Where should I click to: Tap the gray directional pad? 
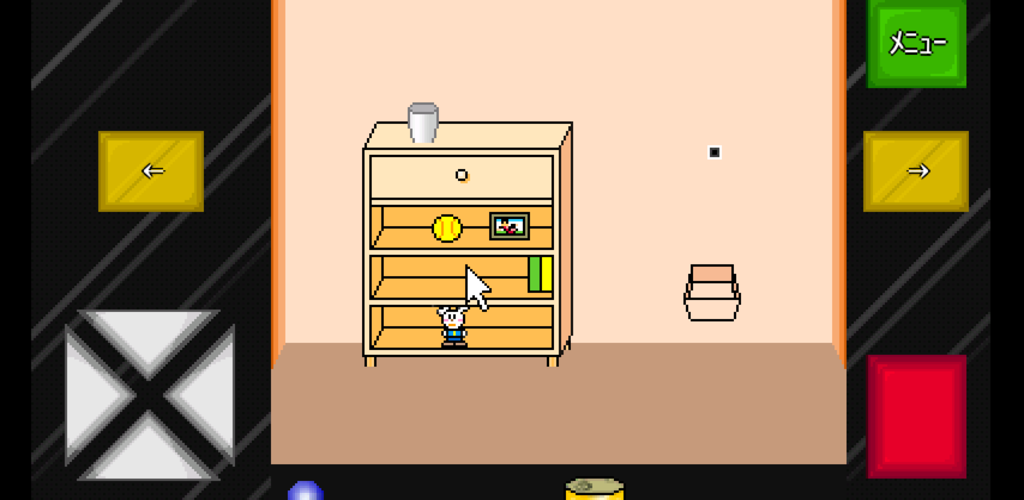tap(150, 393)
